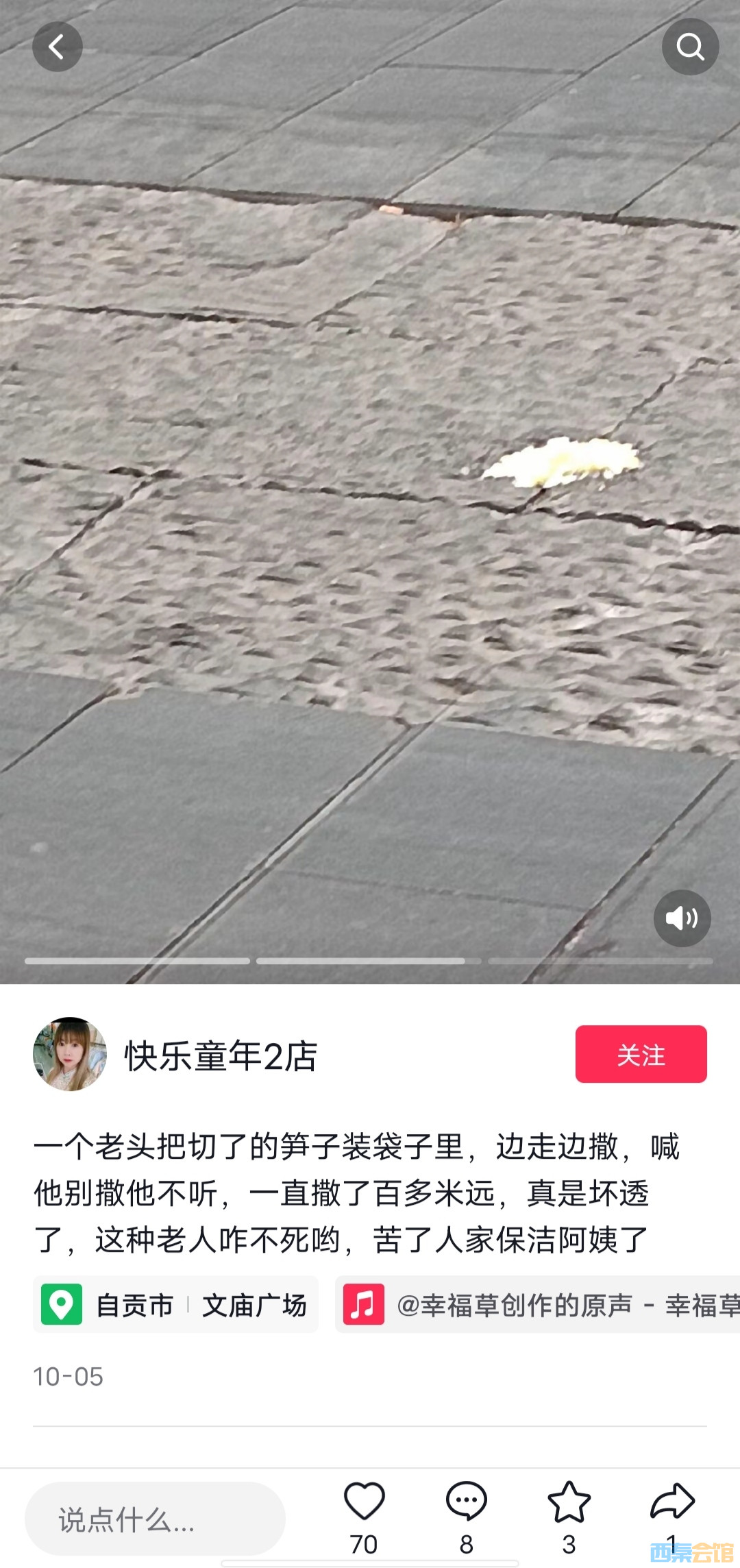Go back using the top-left arrow
Screen dimensions: 740x1568
click(58, 47)
